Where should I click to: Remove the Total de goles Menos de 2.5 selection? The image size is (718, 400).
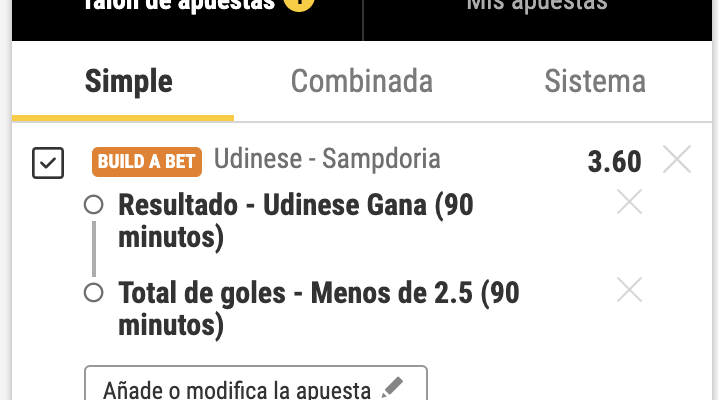[x=629, y=291]
